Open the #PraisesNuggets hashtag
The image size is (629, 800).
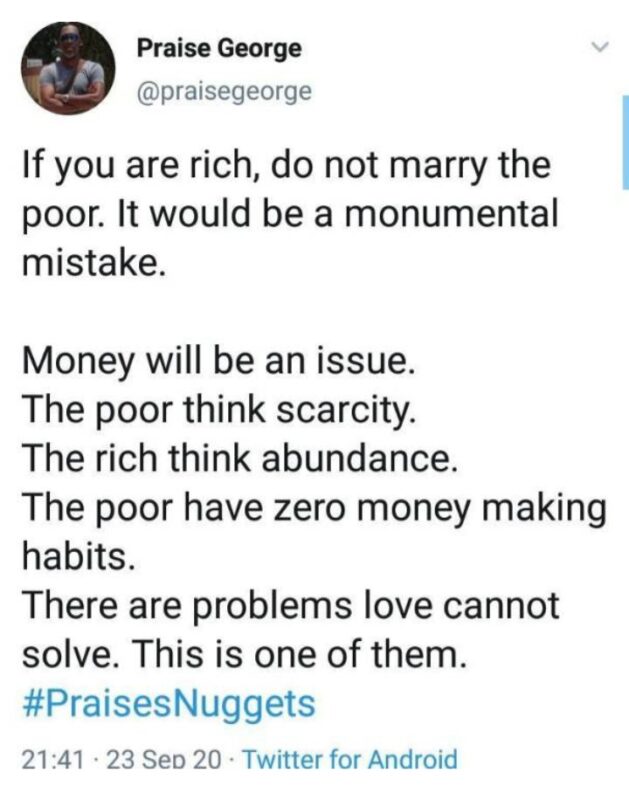tap(167, 703)
